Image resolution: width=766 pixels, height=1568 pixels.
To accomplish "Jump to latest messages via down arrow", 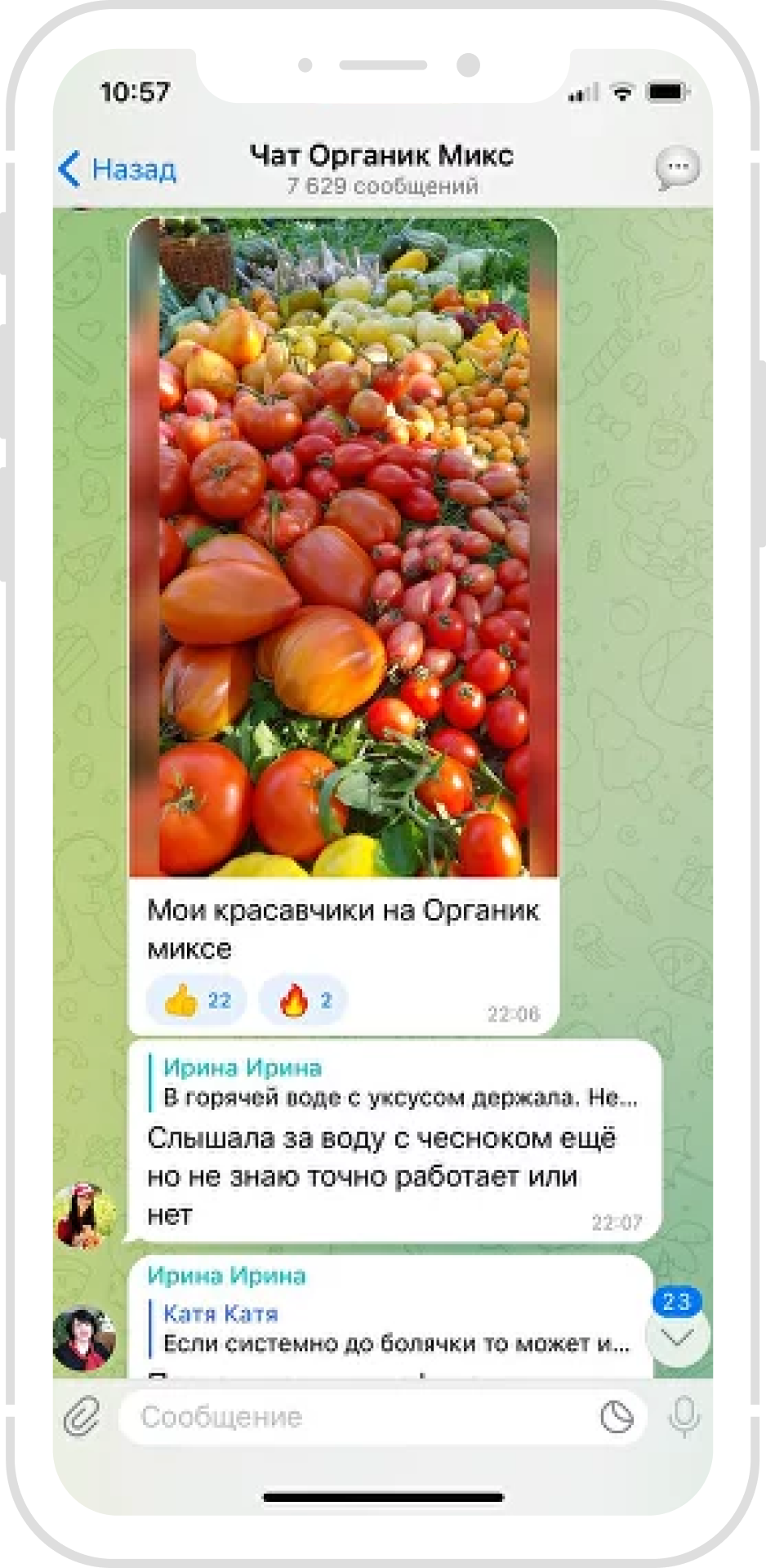I will click(677, 1335).
